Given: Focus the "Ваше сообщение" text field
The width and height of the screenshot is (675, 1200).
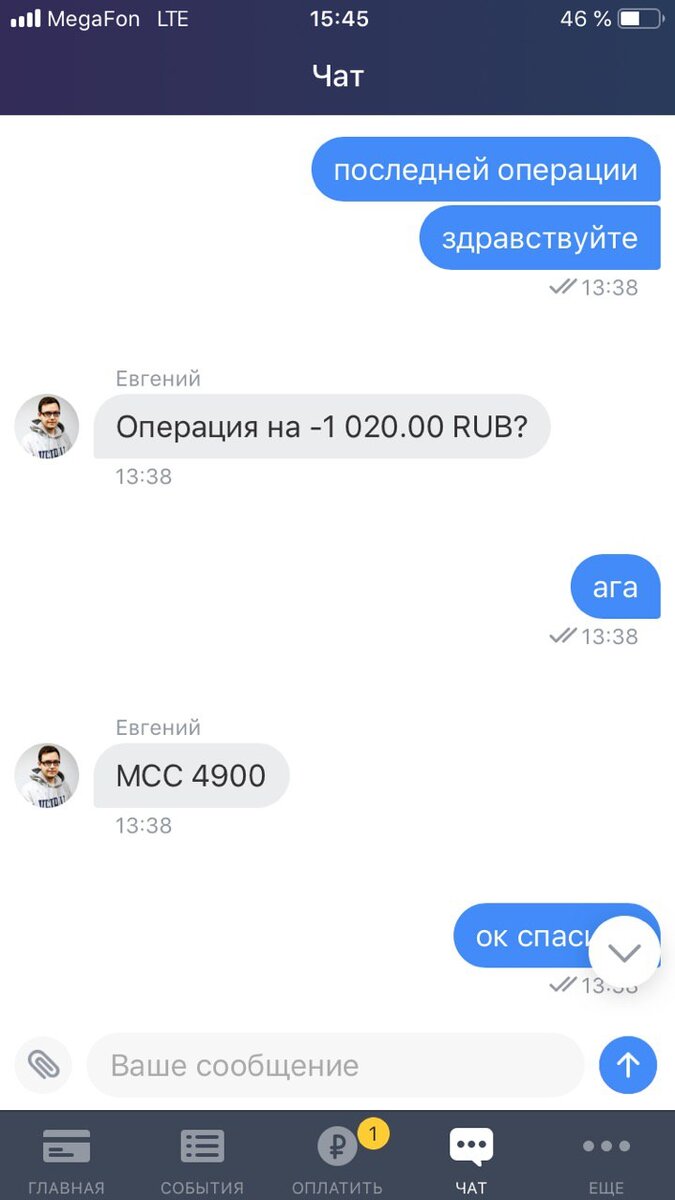Looking at the screenshot, I should tap(335, 1065).
